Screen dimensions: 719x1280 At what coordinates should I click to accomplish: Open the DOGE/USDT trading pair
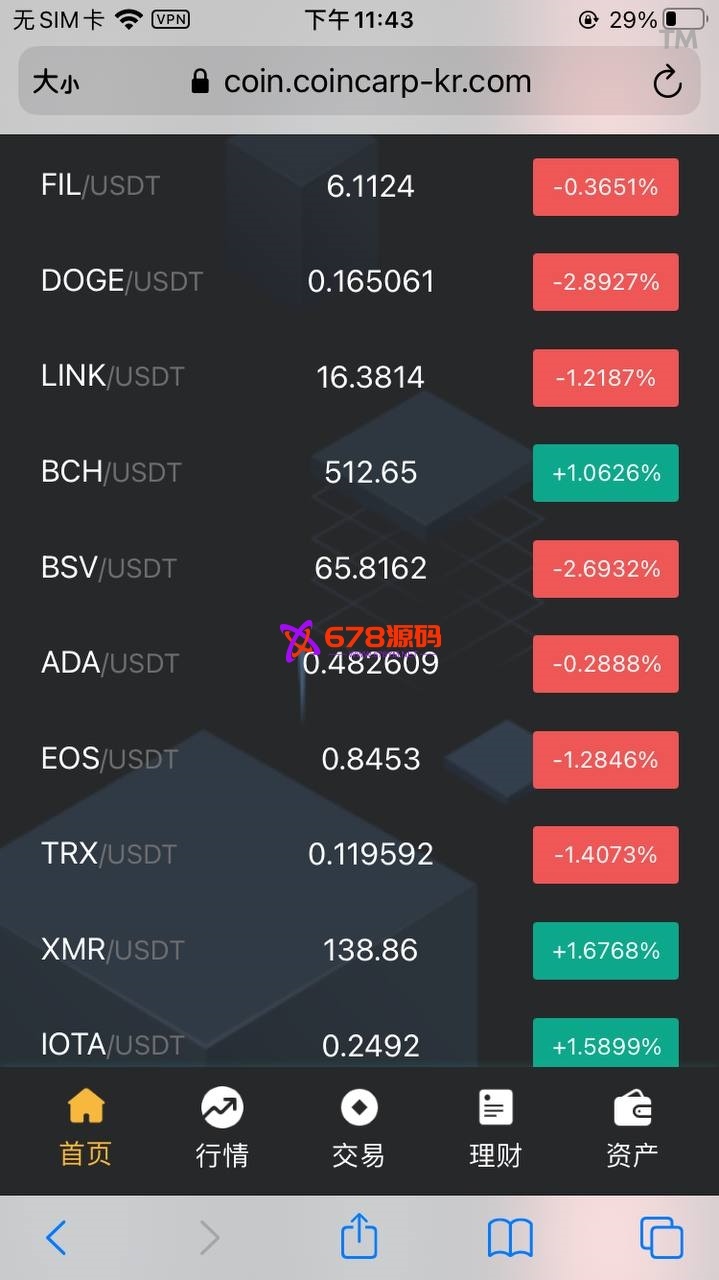(122, 281)
